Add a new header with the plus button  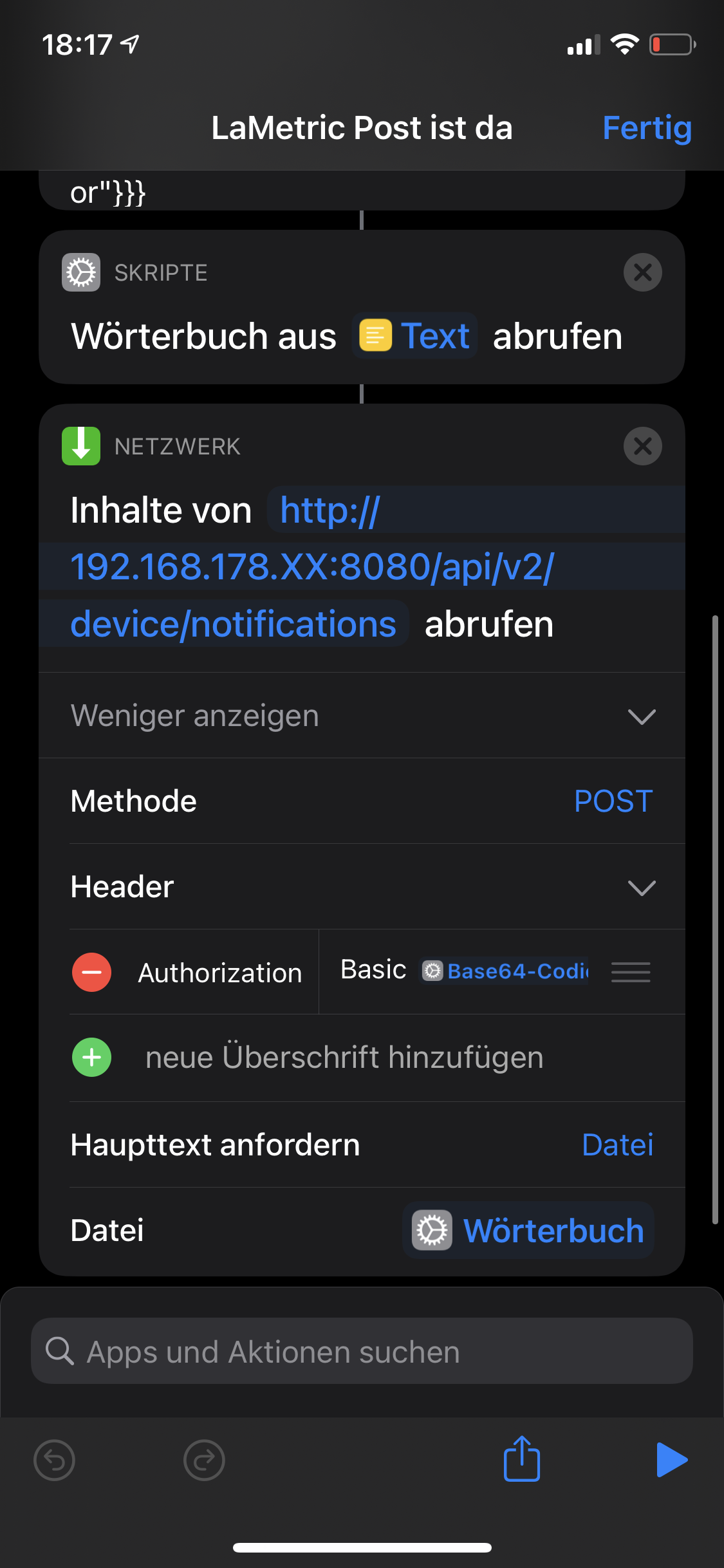(91, 1058)
